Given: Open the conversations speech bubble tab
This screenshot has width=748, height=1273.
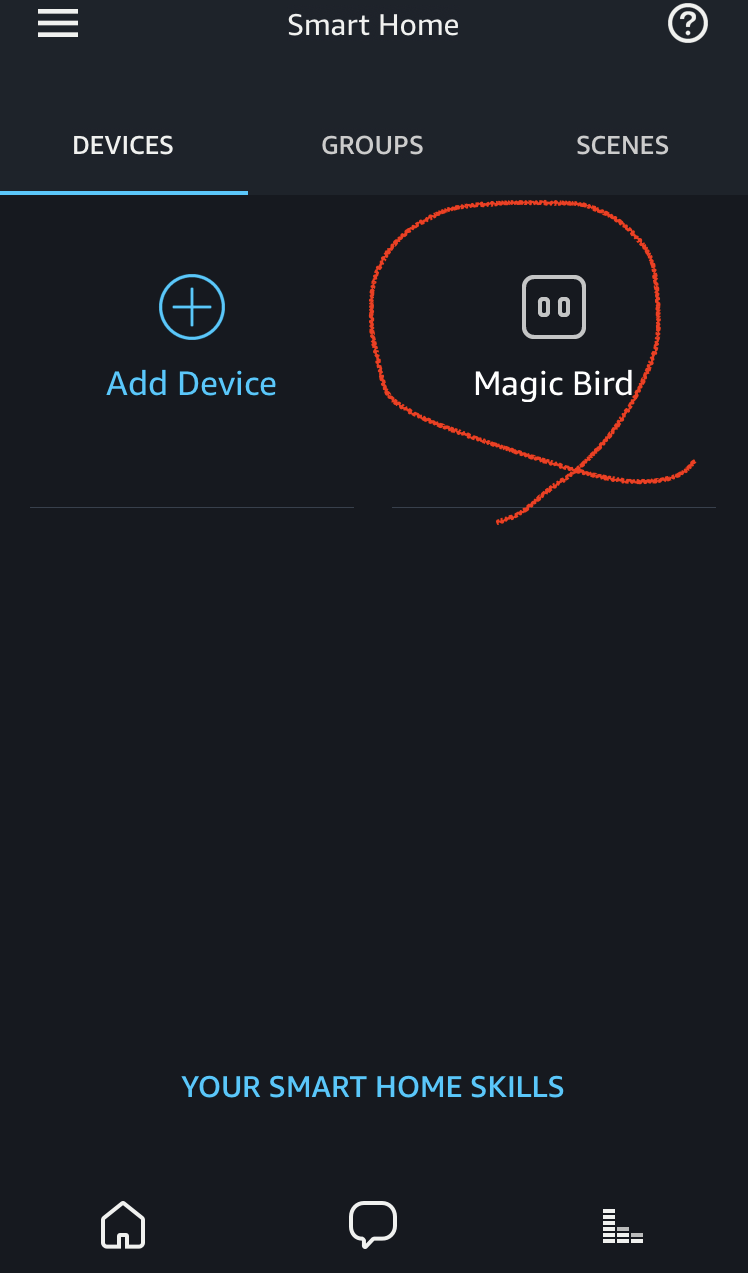Looking at the screenshot, I should (x=373, y=1225).
